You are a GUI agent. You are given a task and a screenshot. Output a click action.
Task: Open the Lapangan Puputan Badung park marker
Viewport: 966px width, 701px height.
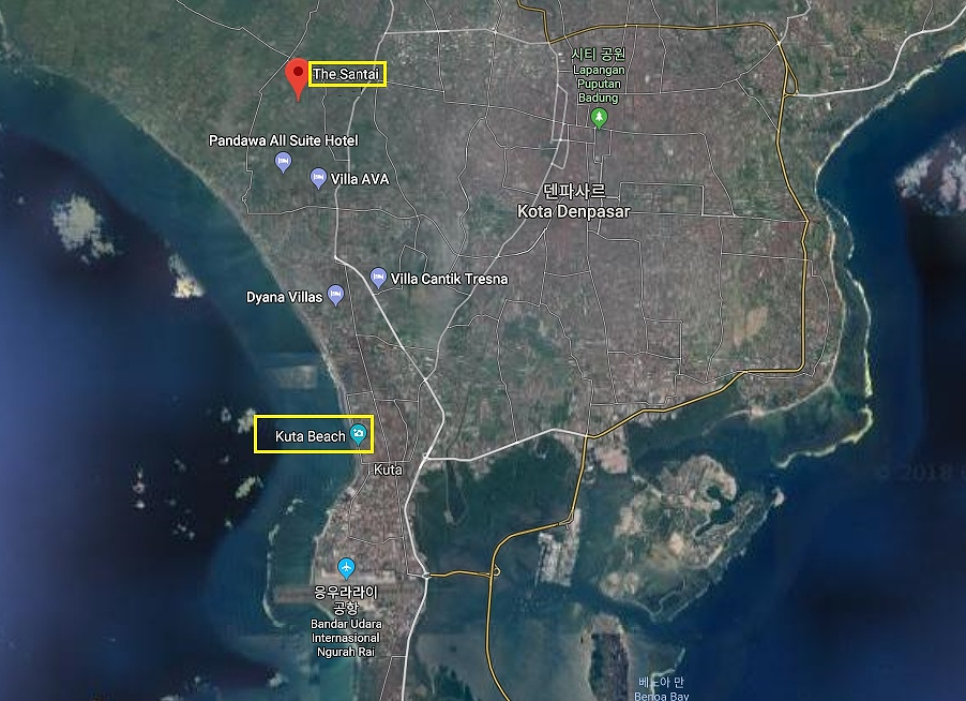tap(599, 118)
